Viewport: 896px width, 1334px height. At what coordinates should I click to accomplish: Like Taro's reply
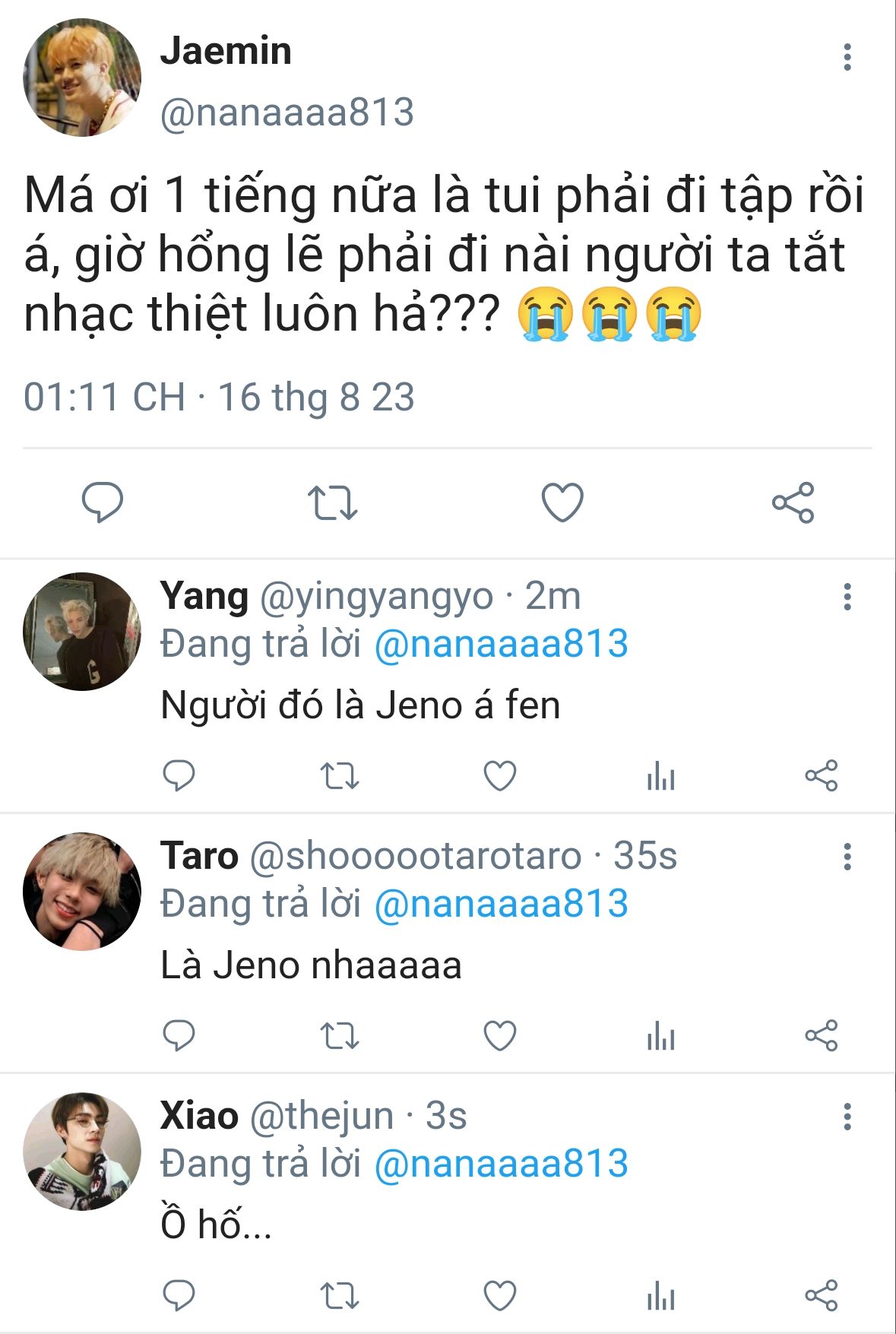tap(500, 1036)
